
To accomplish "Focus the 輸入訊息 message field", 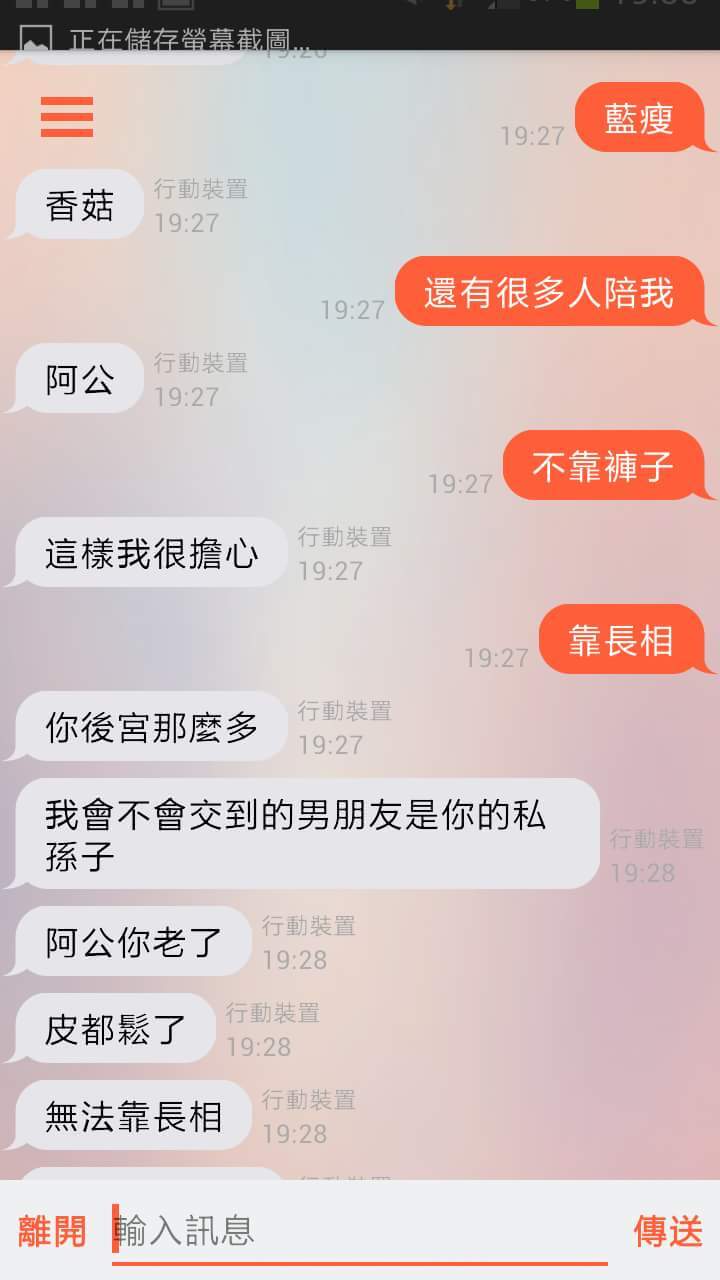I will click(360, 1231).
